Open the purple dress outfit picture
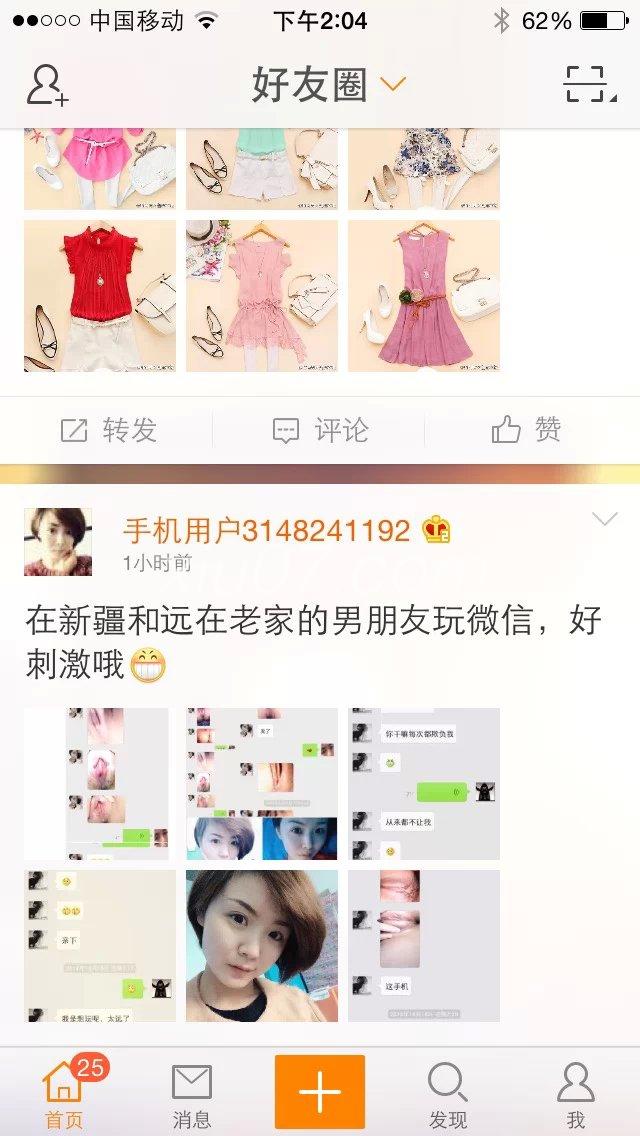The width and height of the screenshot is (640, 1136). click(x=424, y=296)
